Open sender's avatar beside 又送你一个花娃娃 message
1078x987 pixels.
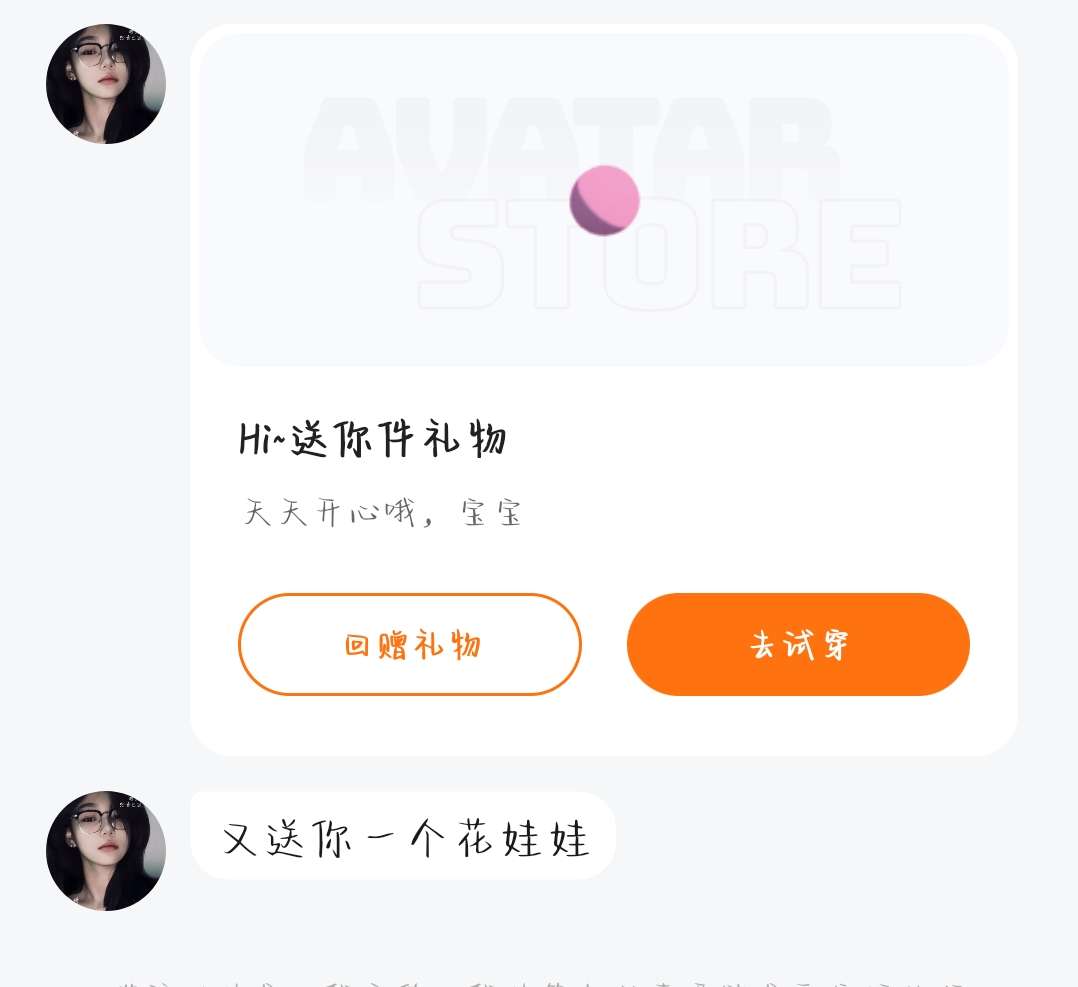[106, 851]
